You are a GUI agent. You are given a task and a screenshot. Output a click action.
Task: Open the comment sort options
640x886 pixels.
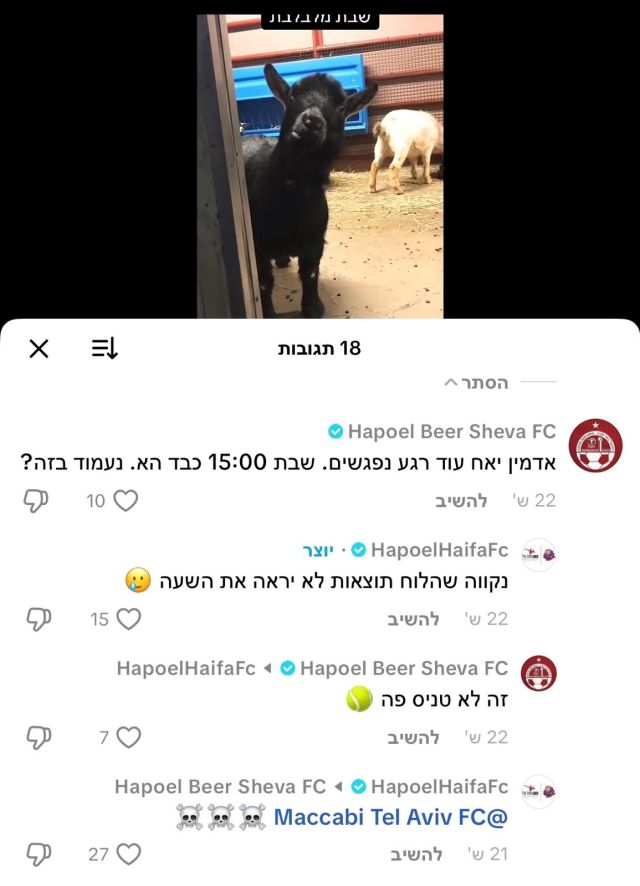[x=104, y=348]
